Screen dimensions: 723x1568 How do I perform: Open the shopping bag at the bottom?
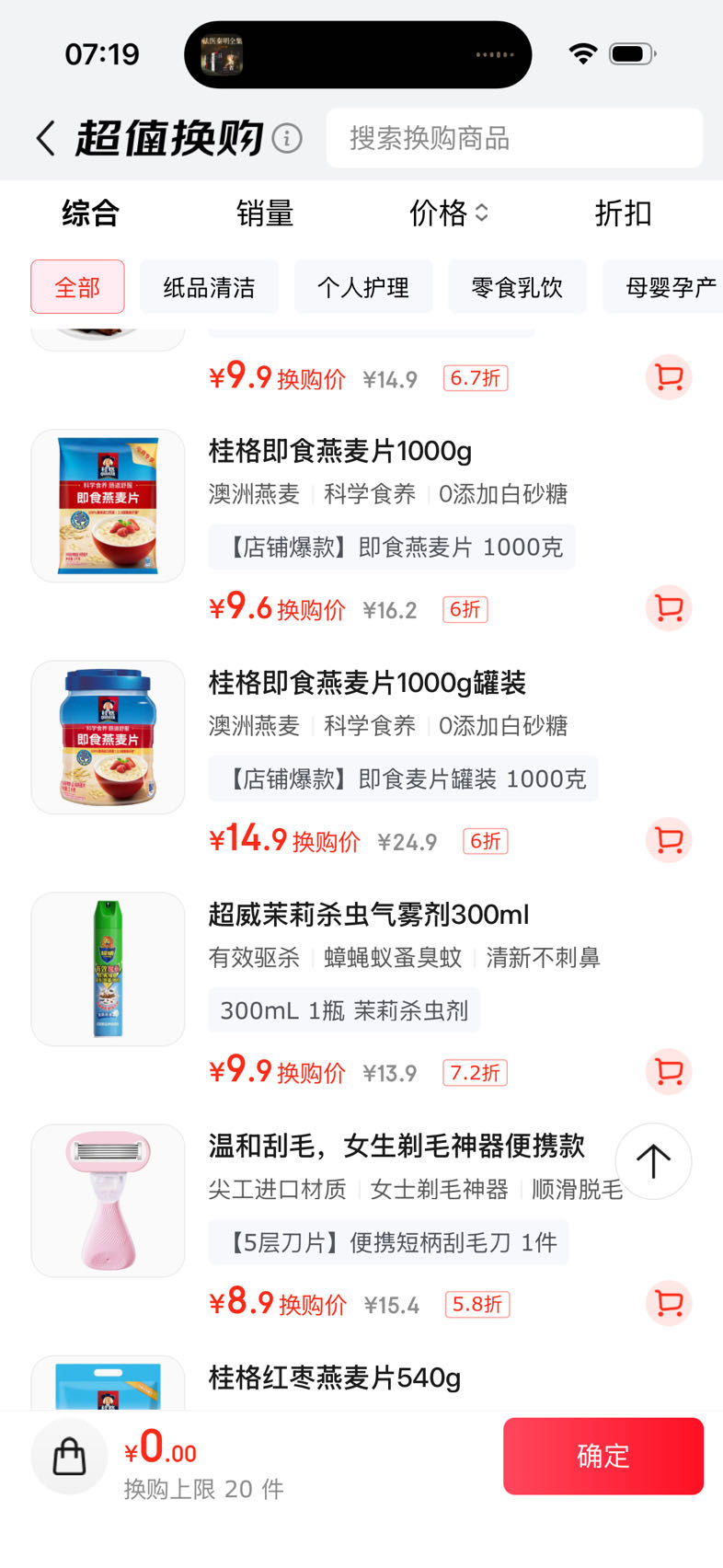pos(70,1457)
